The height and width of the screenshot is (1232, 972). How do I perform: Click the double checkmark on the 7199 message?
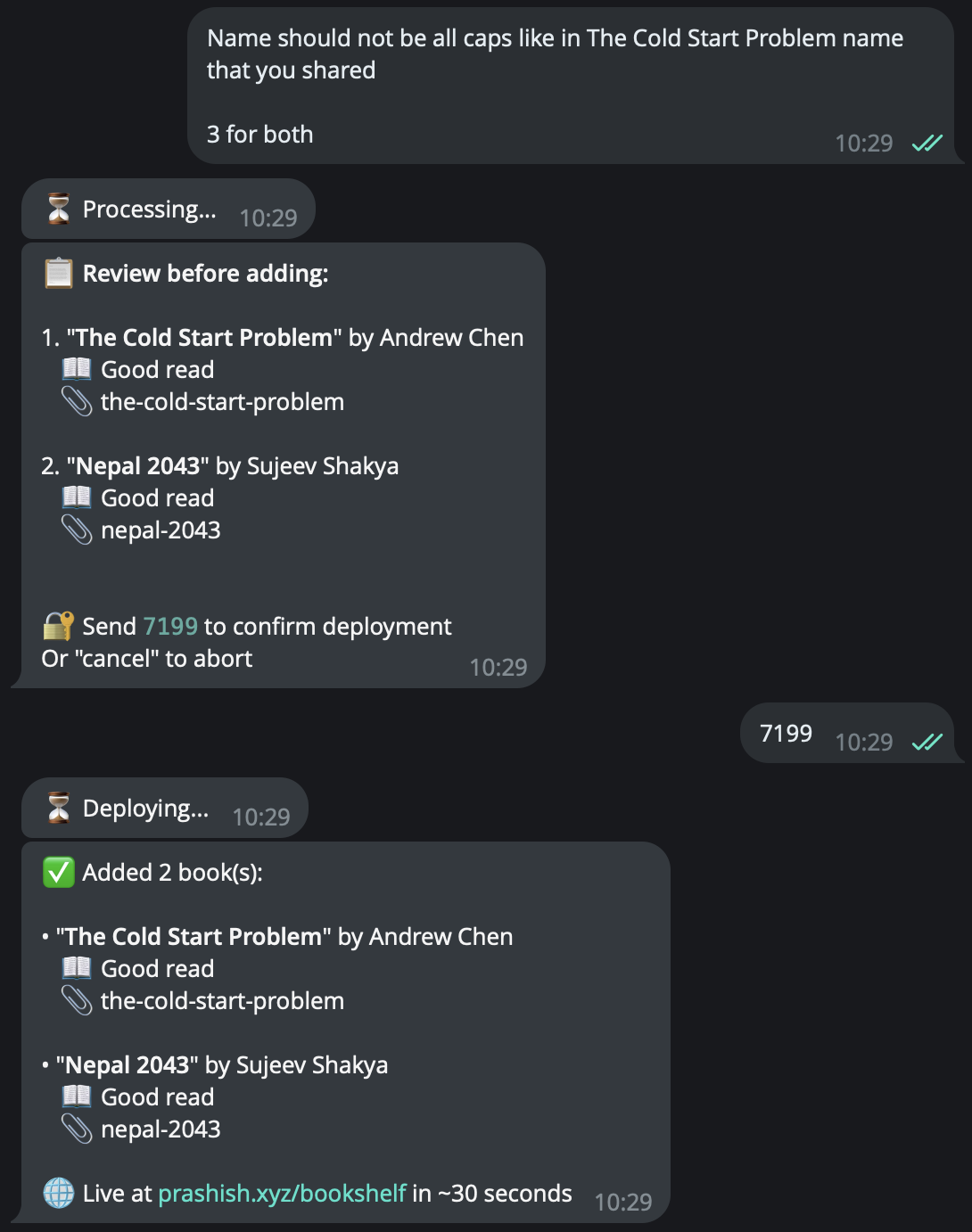pyautogui.click(x=927, y=741)
